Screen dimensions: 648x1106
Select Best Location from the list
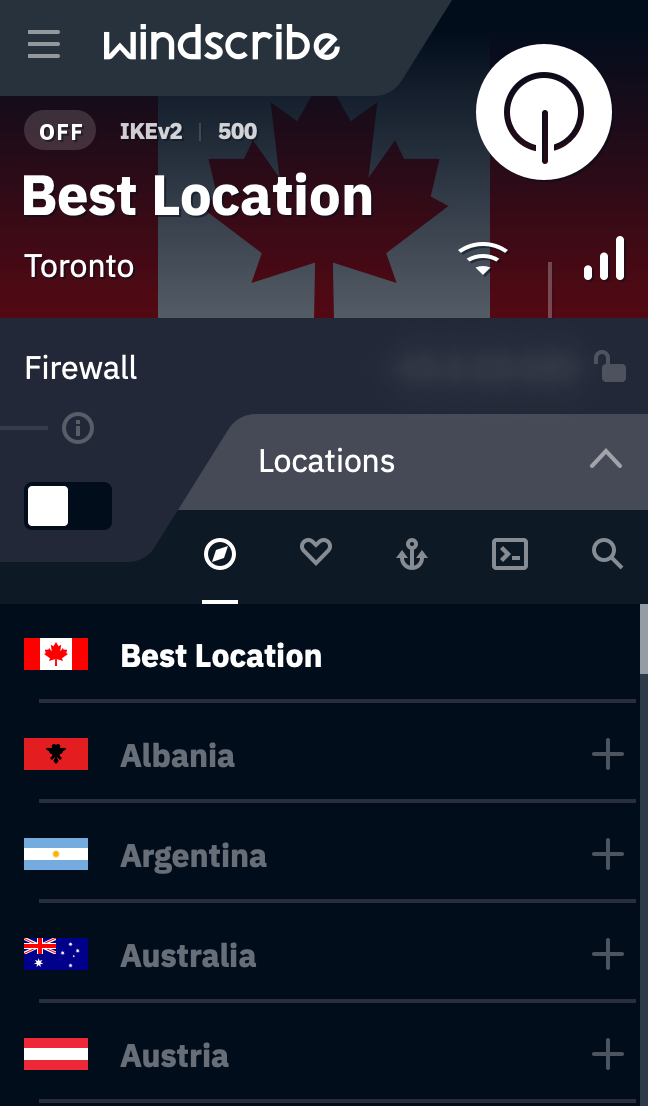pos(221,656)
